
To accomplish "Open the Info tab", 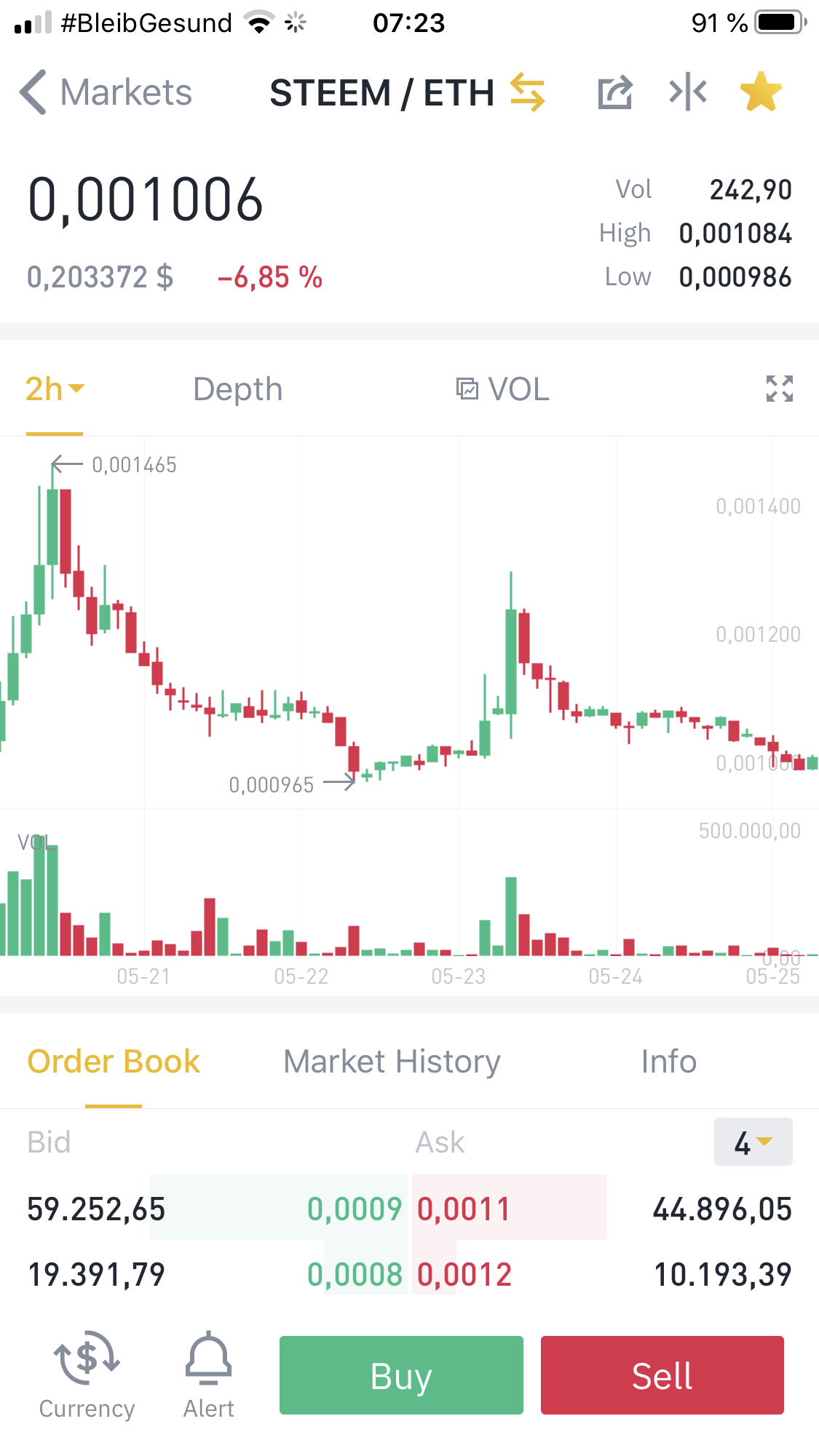I will 668,1062.
